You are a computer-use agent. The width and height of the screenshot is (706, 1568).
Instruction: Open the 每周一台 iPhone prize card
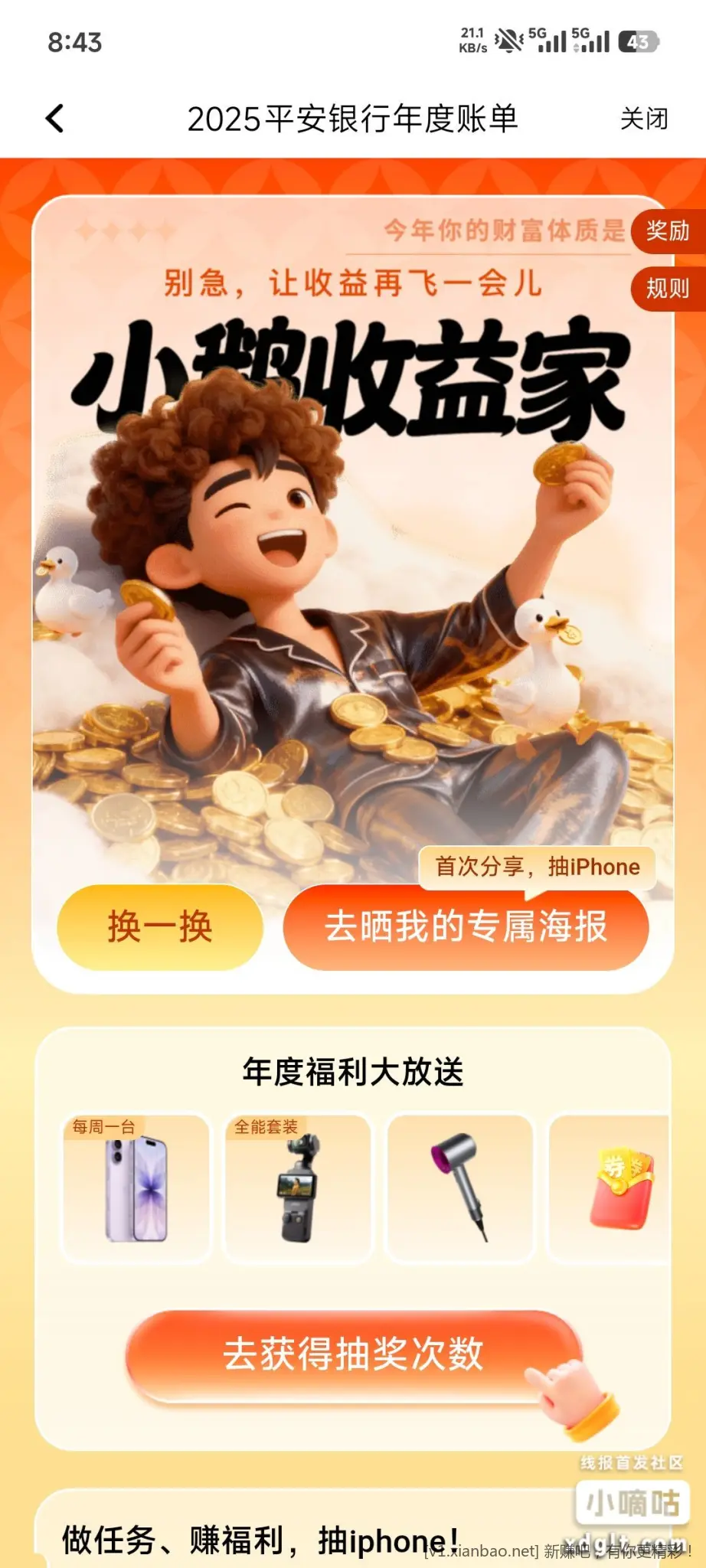click(x=136, y=1187)
